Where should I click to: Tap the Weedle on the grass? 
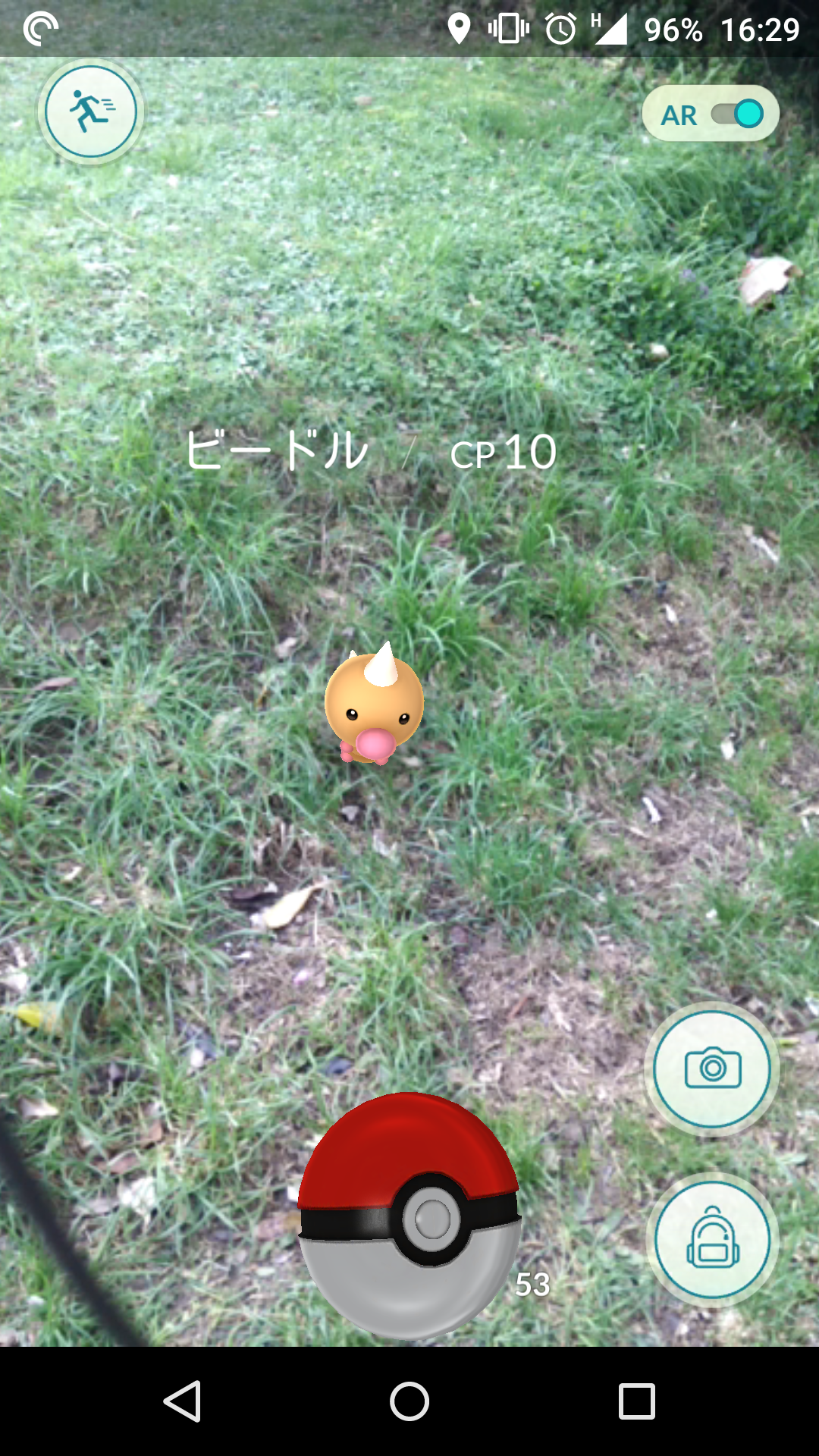374,704
